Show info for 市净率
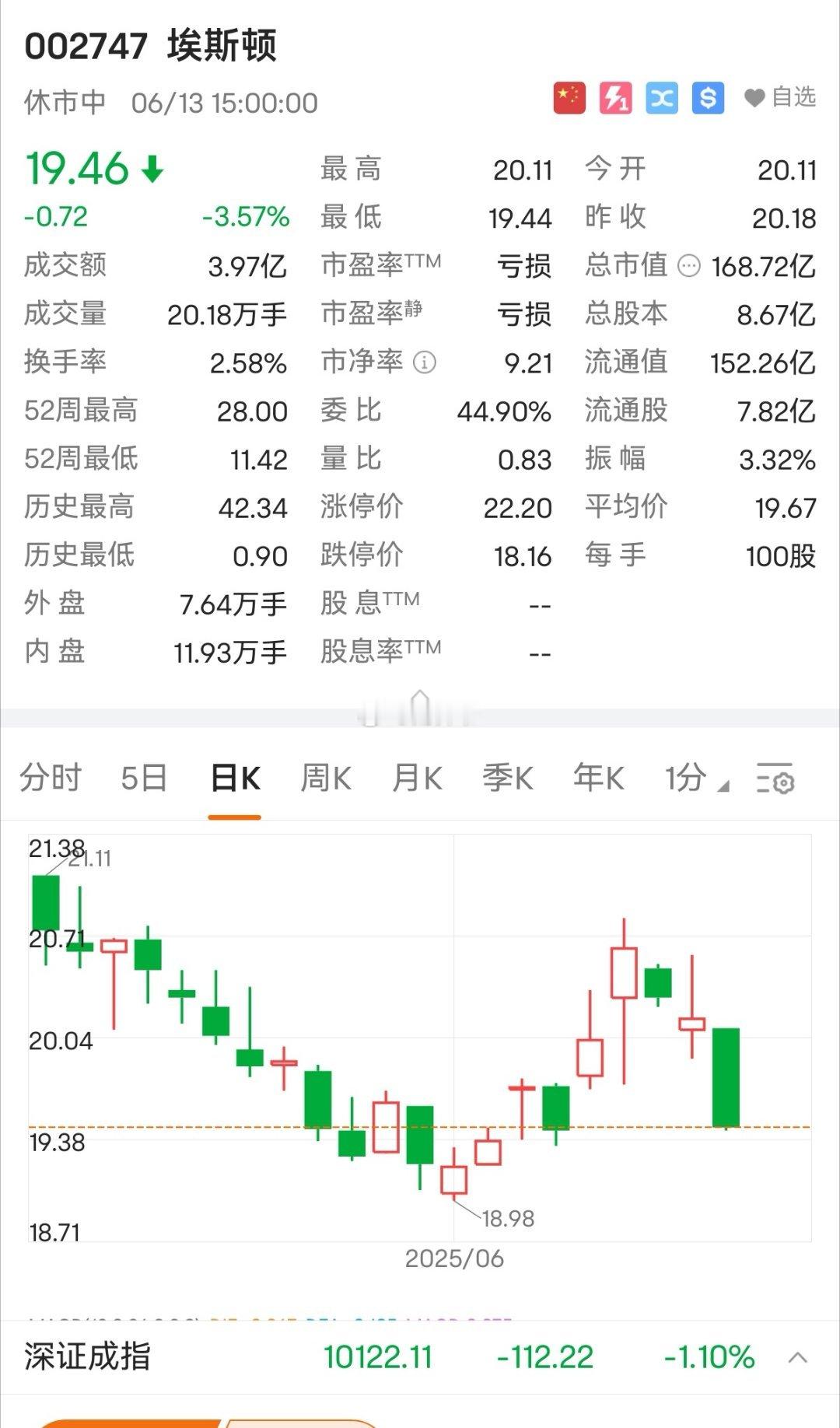The height and width of the screenshot is (1428, 840). pos(424,362)
